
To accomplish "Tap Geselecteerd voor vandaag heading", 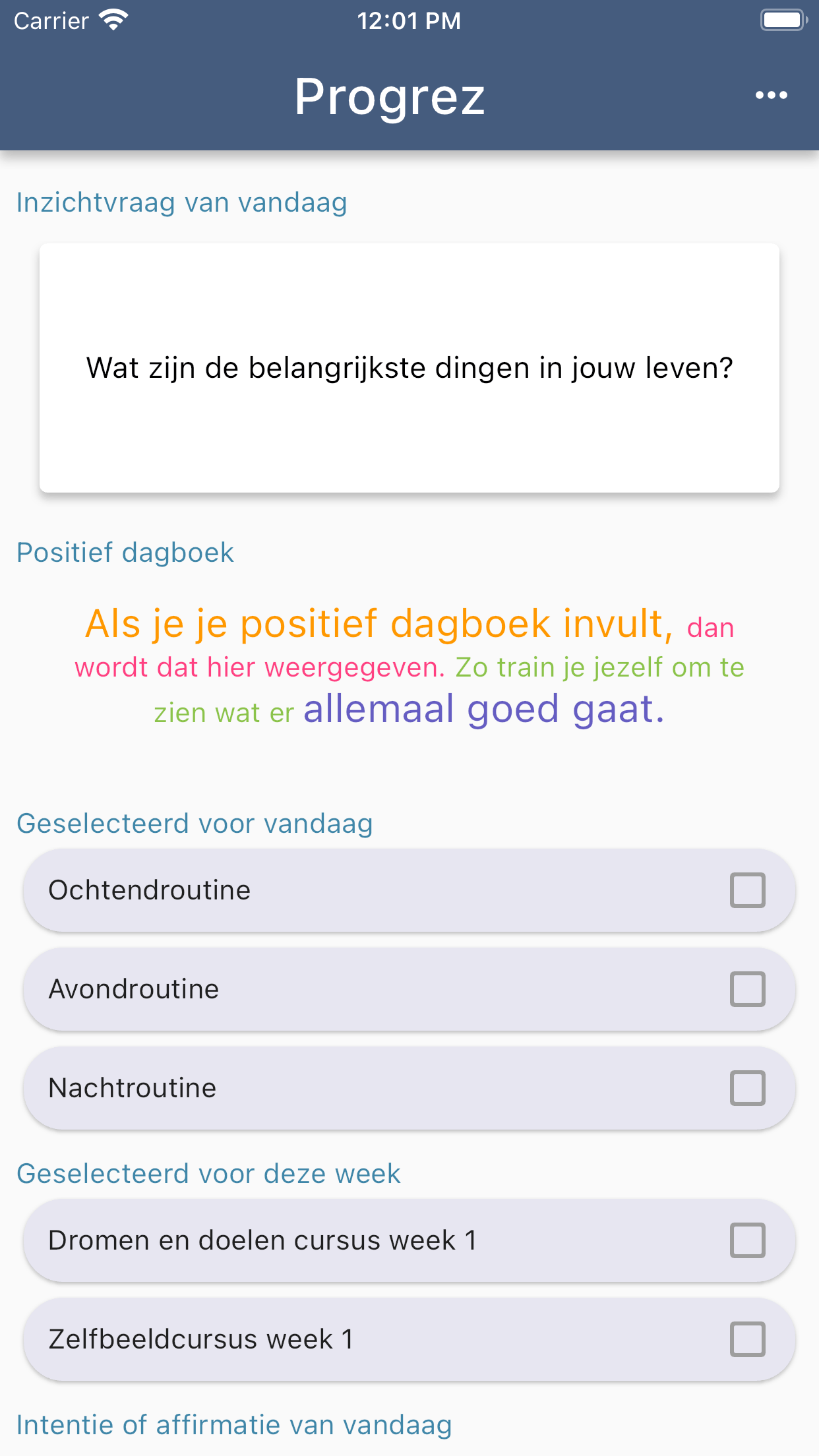I will 195,822.
